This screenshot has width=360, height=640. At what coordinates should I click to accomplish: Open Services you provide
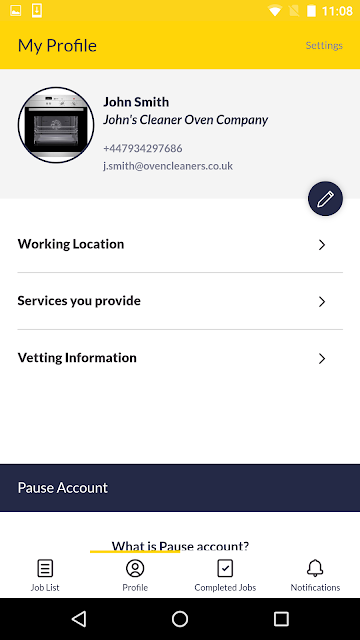click(180, 301)
